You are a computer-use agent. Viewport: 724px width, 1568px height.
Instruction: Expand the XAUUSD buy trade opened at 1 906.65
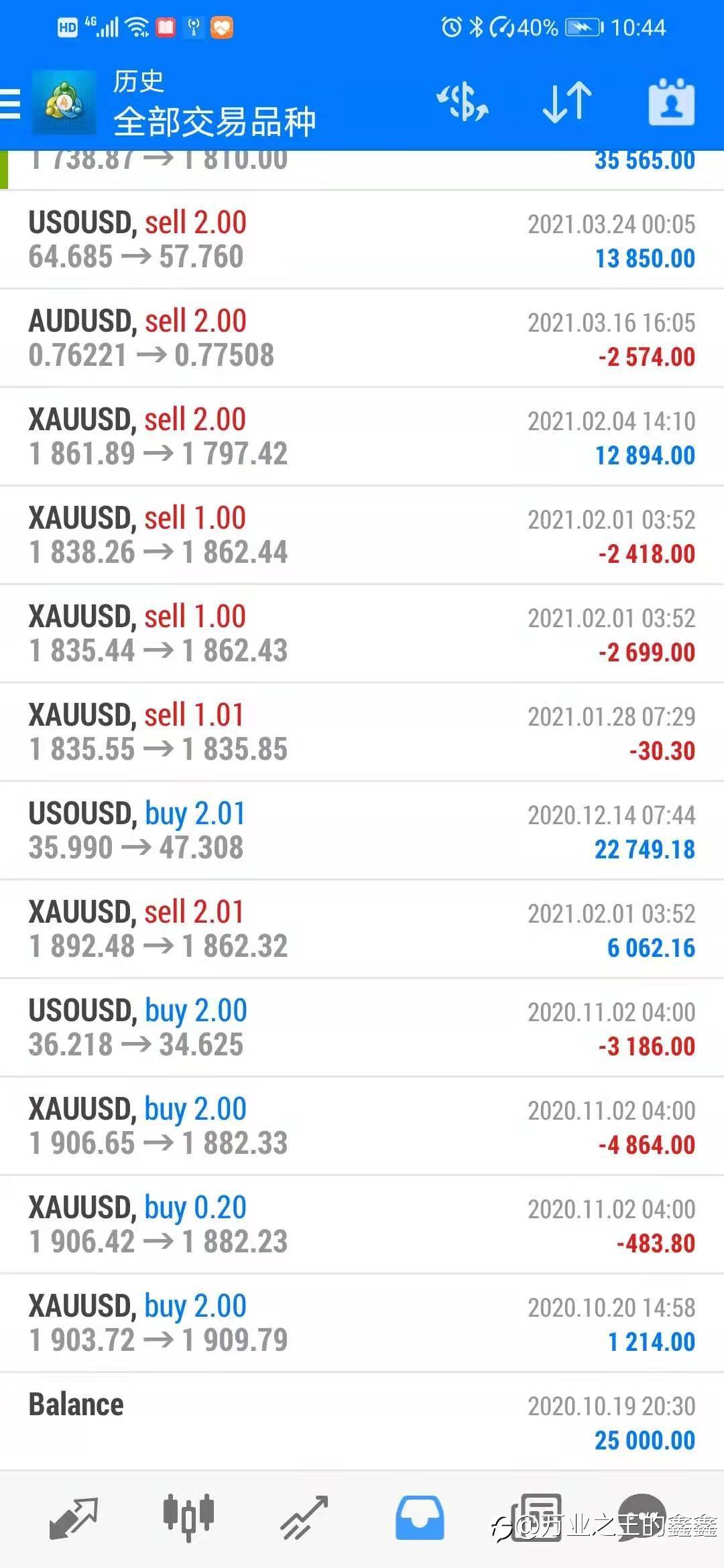[362, 1126]
